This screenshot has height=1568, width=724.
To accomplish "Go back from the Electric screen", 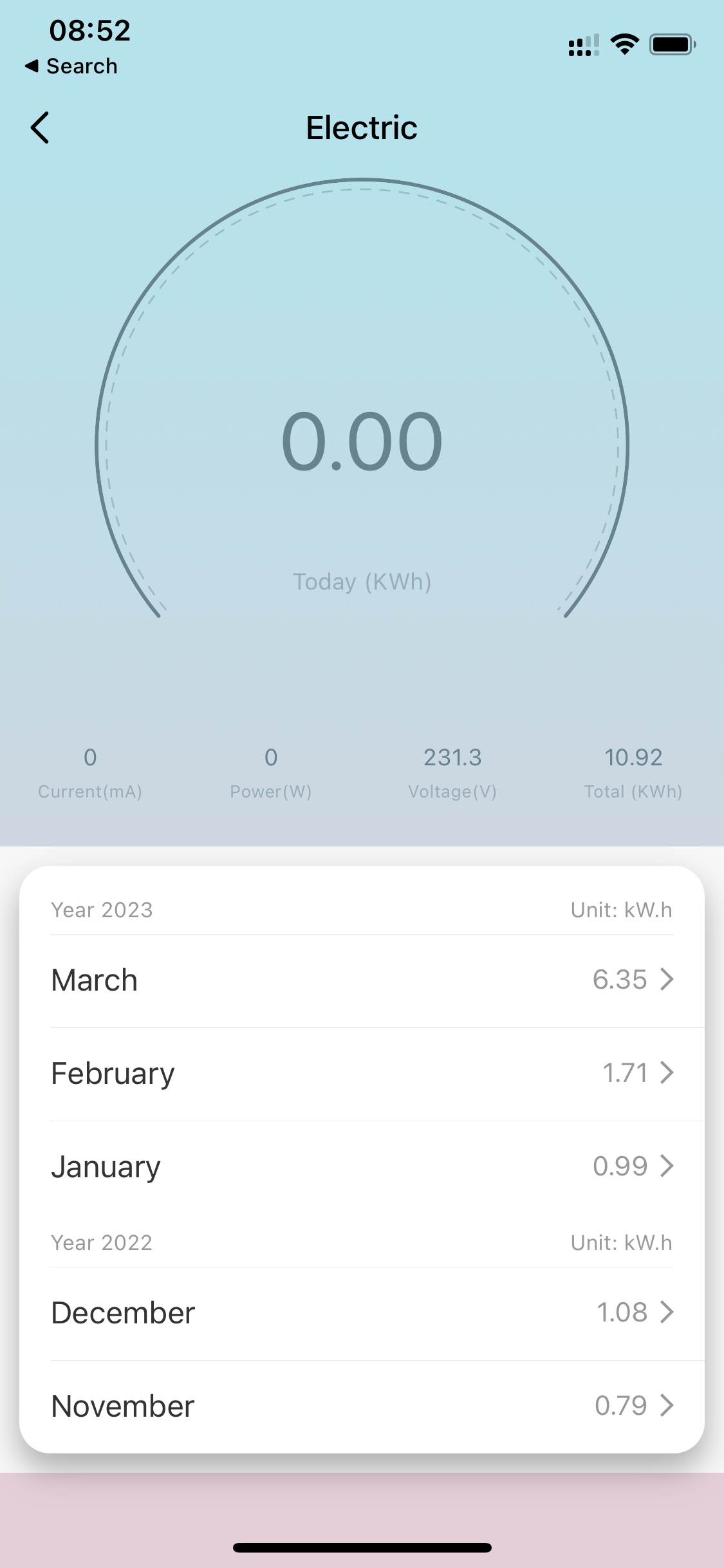I will [40, 127].
